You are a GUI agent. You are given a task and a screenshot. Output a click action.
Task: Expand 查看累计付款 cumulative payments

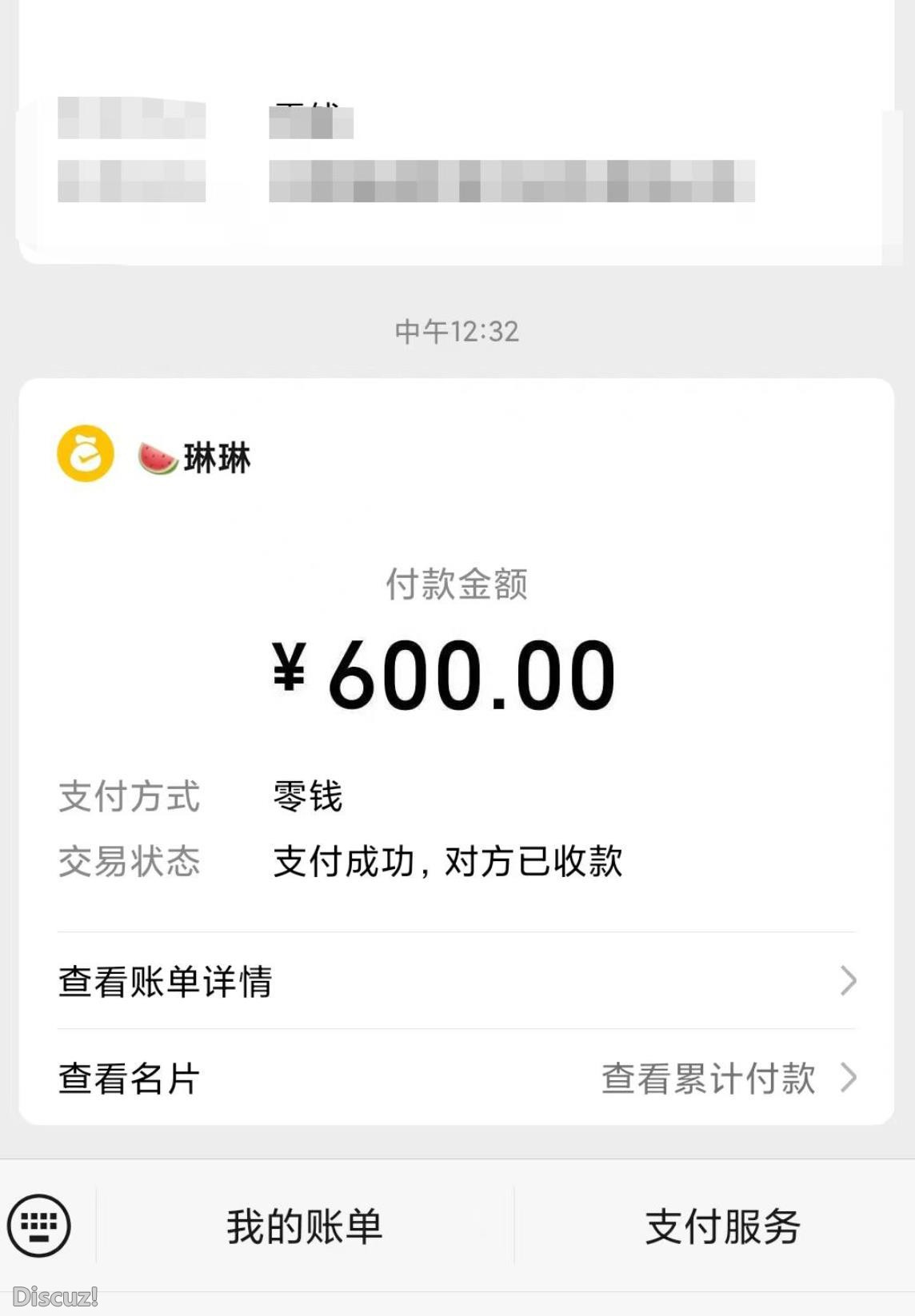pyautogui.click(x=707, y=1081)
